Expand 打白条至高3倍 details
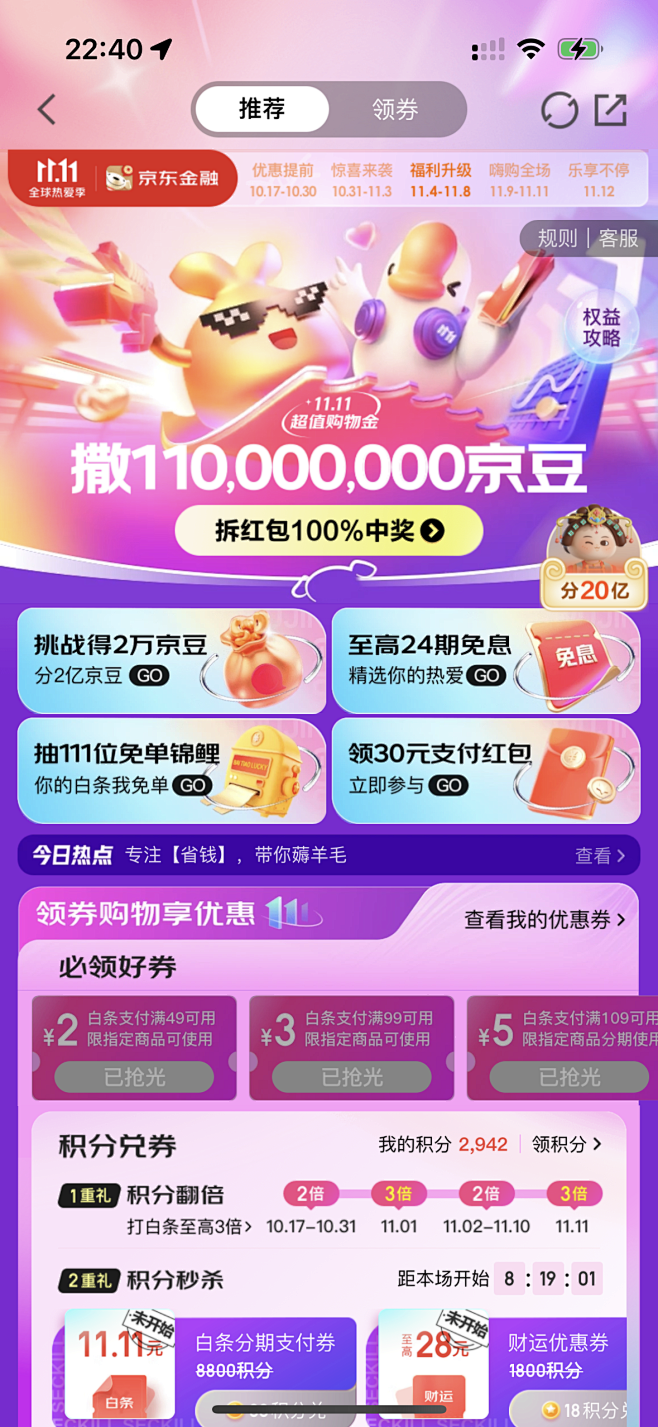This screenshot has height=1427, width=658. [x=189, y=1226]
